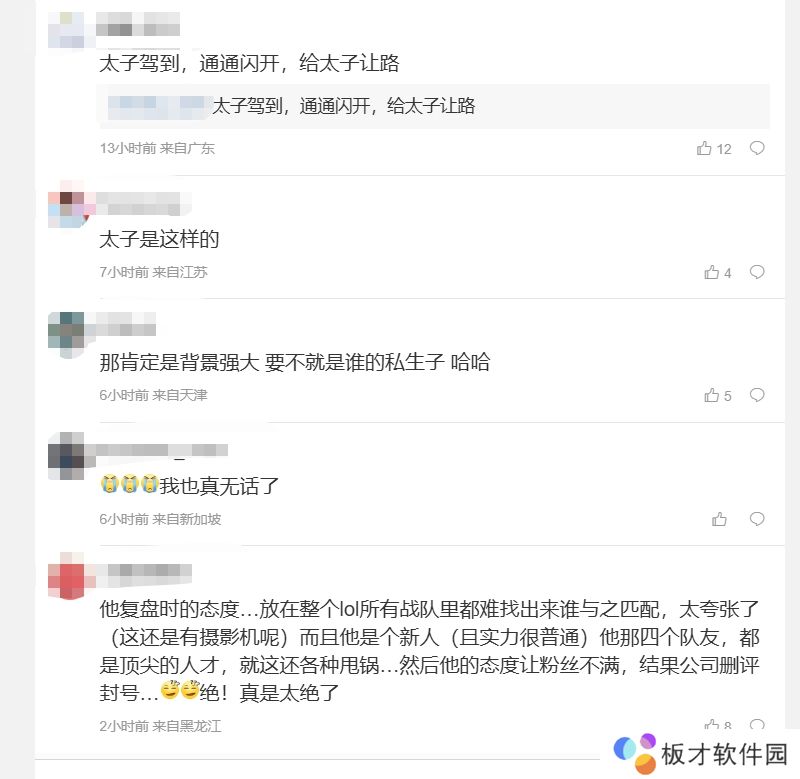Viewport: 800px width, 779px height.
Task: Reply to the comment 太子是这样的
Action: [x=757, y=272]
